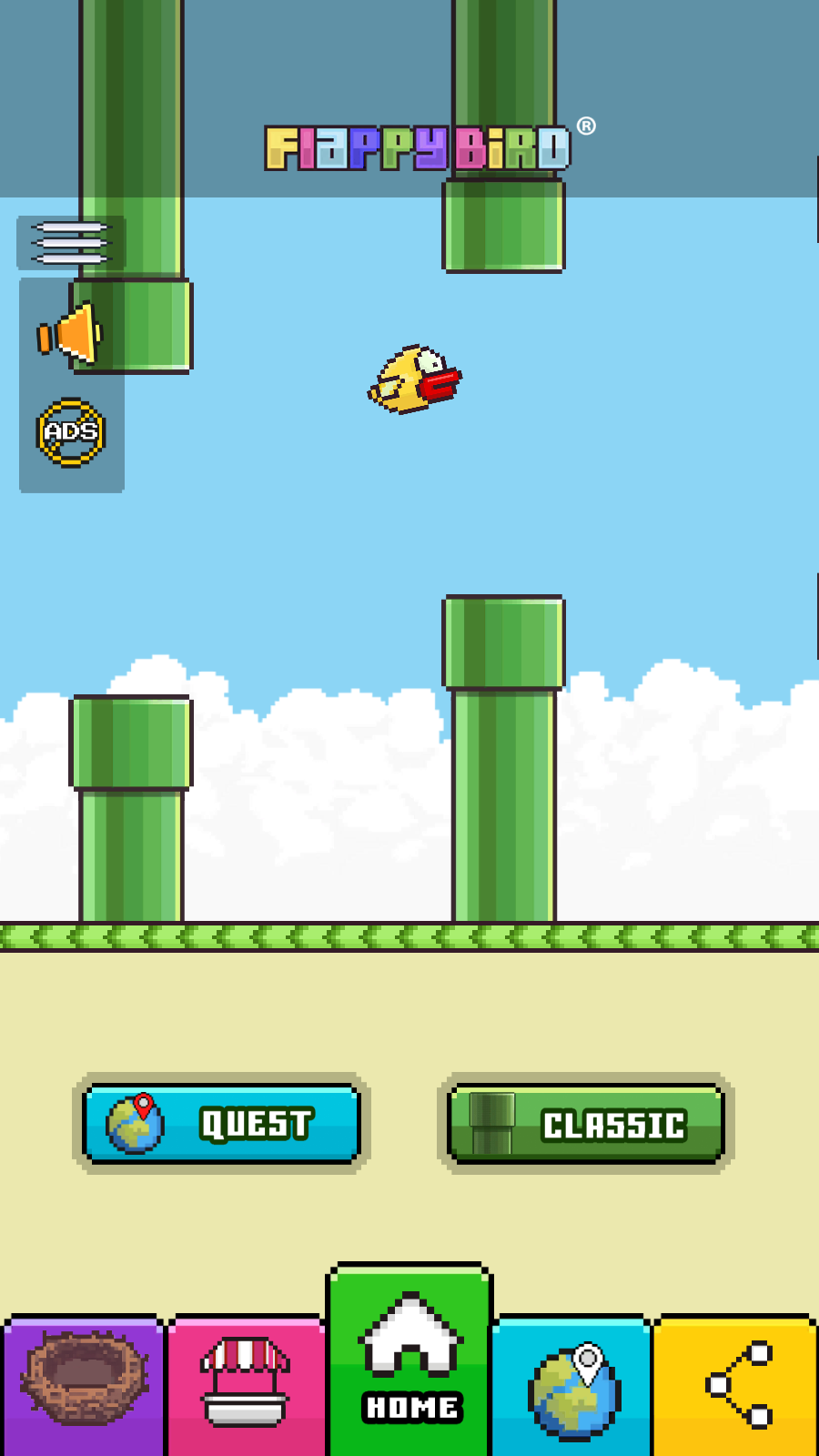Viewport: 819px width, 1456px height.
Task: Start Classic mode
Action: 586,1123
